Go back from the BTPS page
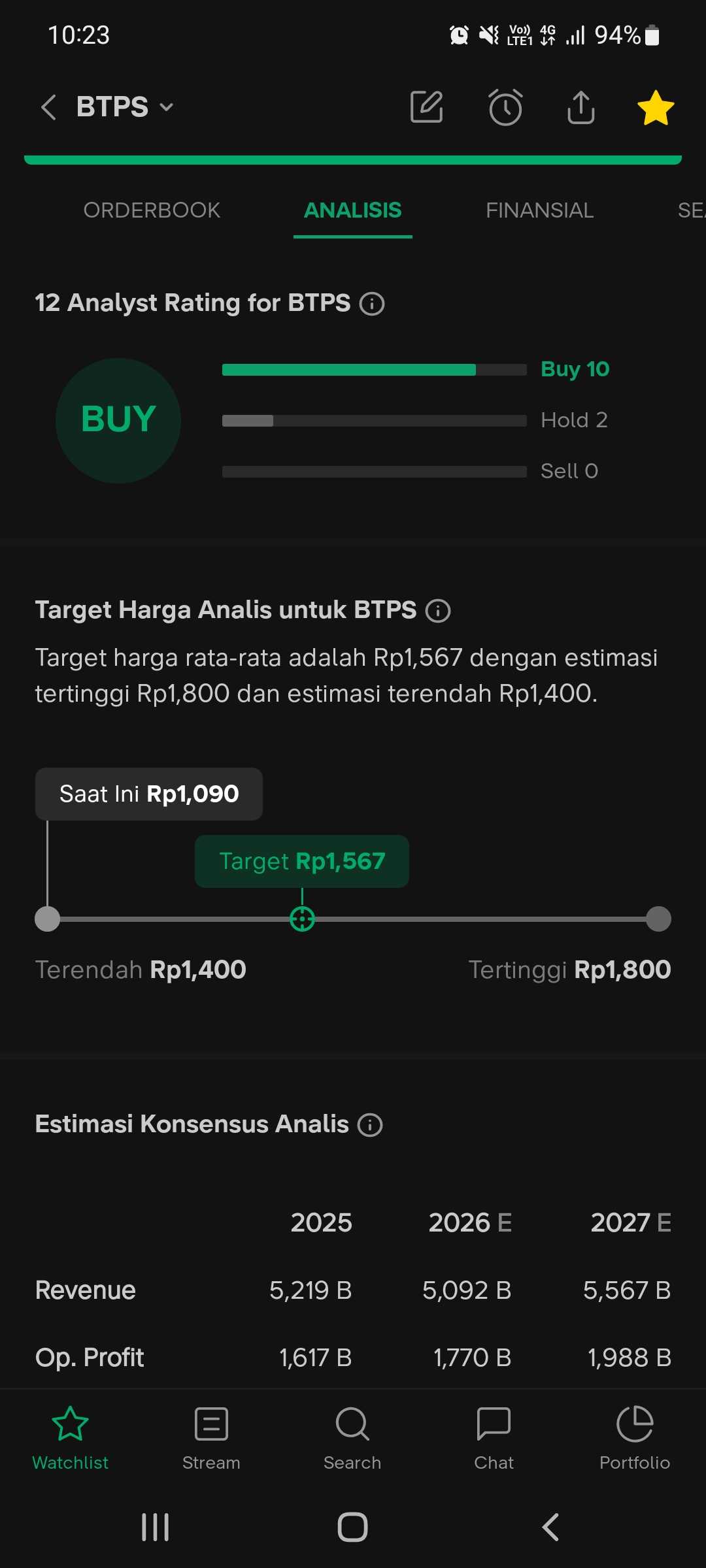 coord(48,107)
